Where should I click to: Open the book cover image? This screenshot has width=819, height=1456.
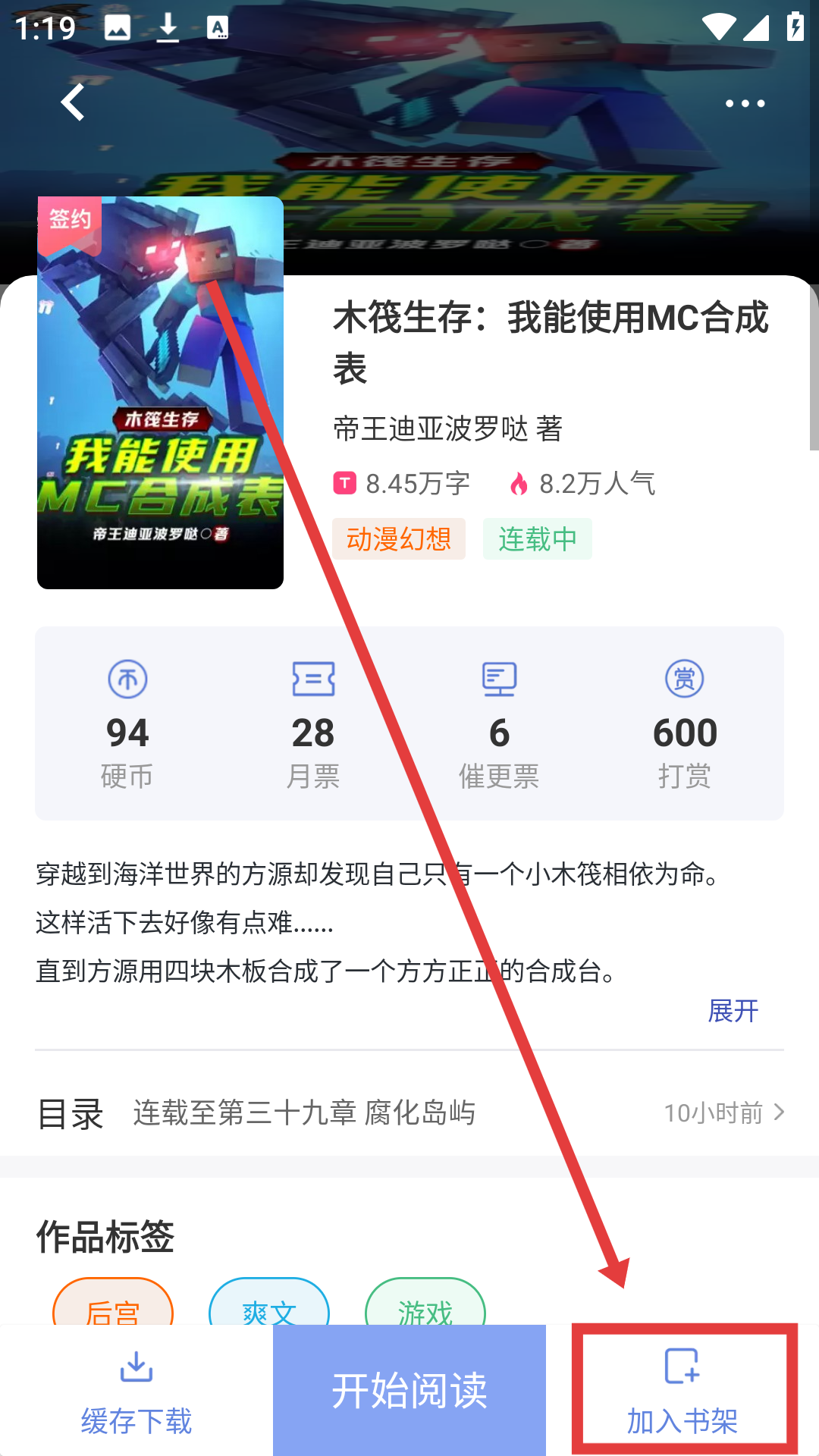tap(160, 393)
